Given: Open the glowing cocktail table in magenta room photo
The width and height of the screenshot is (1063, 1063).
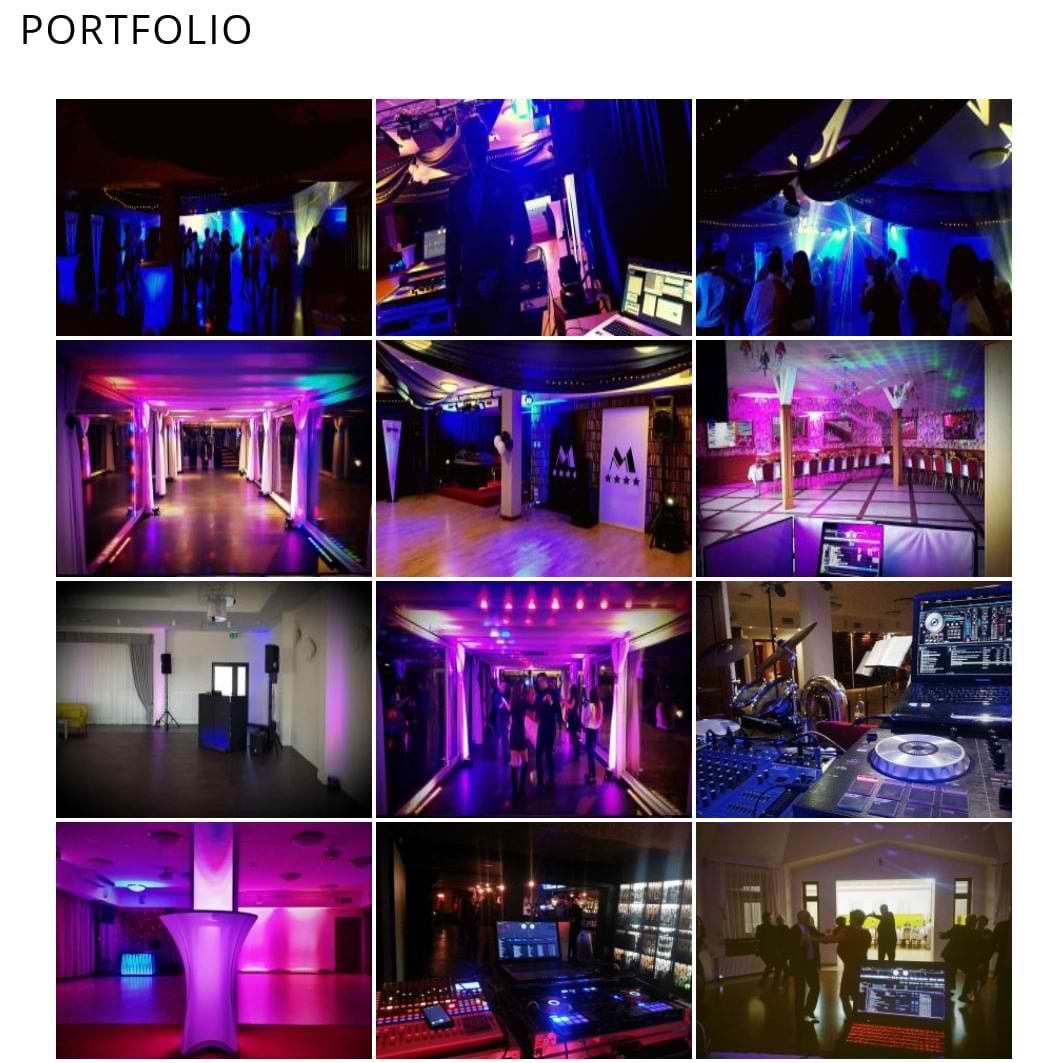Looking at the screenshot, I should 213,940.
